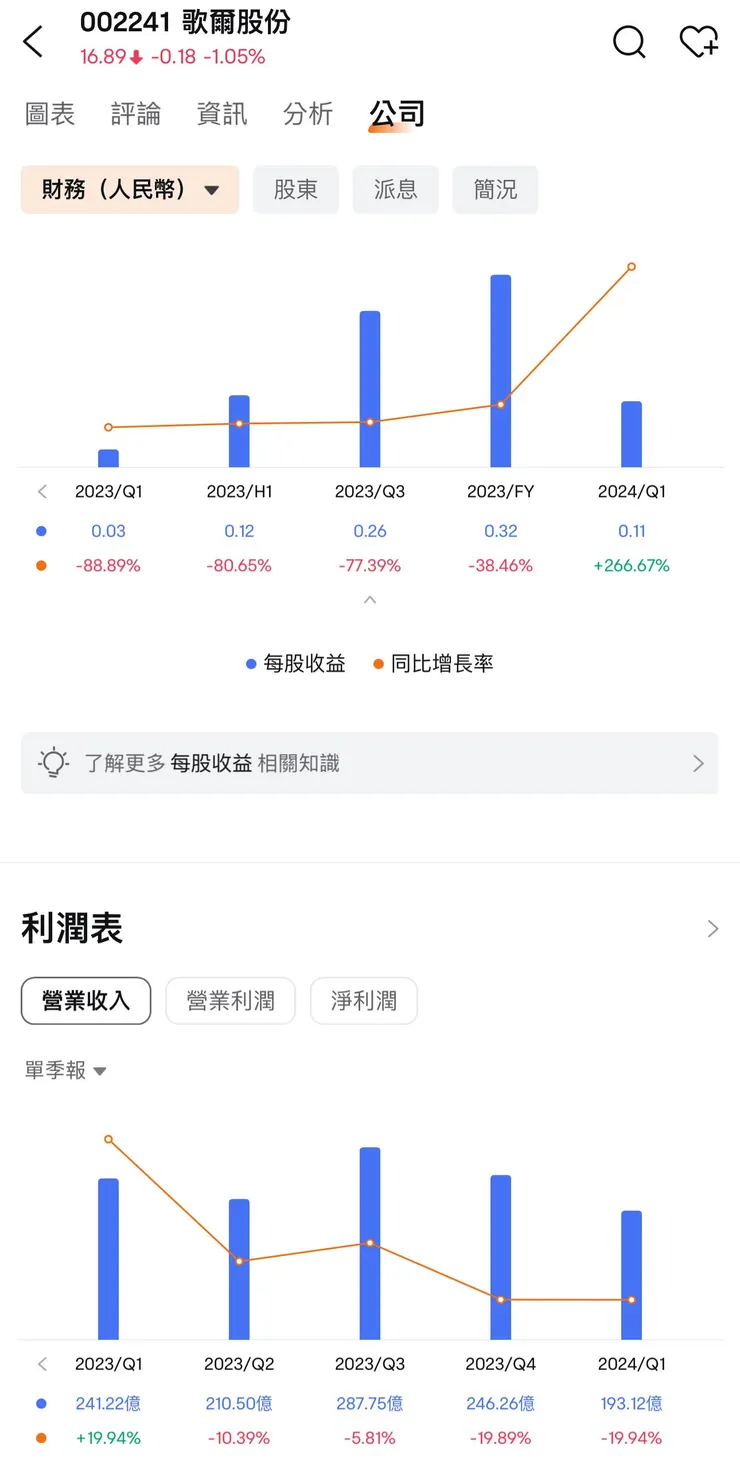Open the 股東 section button
740x1460 pixels.
click(295, 189)
